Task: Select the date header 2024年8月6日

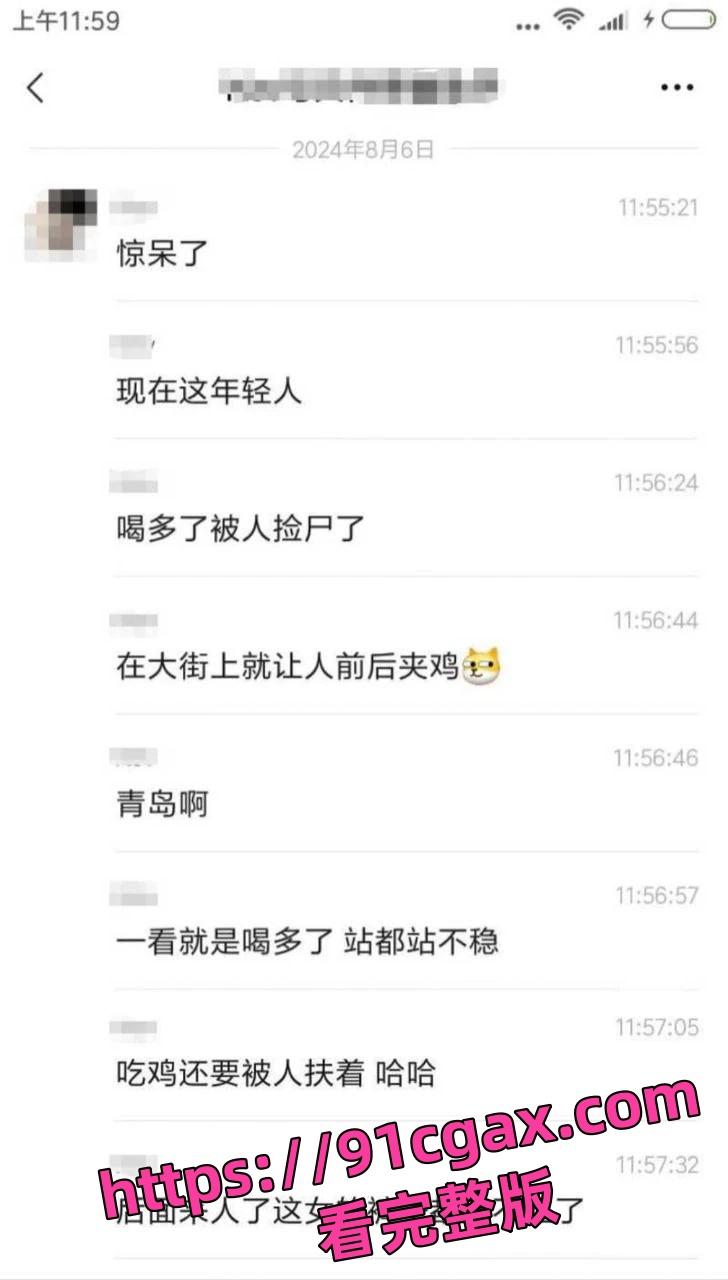Action: (364, 151)
